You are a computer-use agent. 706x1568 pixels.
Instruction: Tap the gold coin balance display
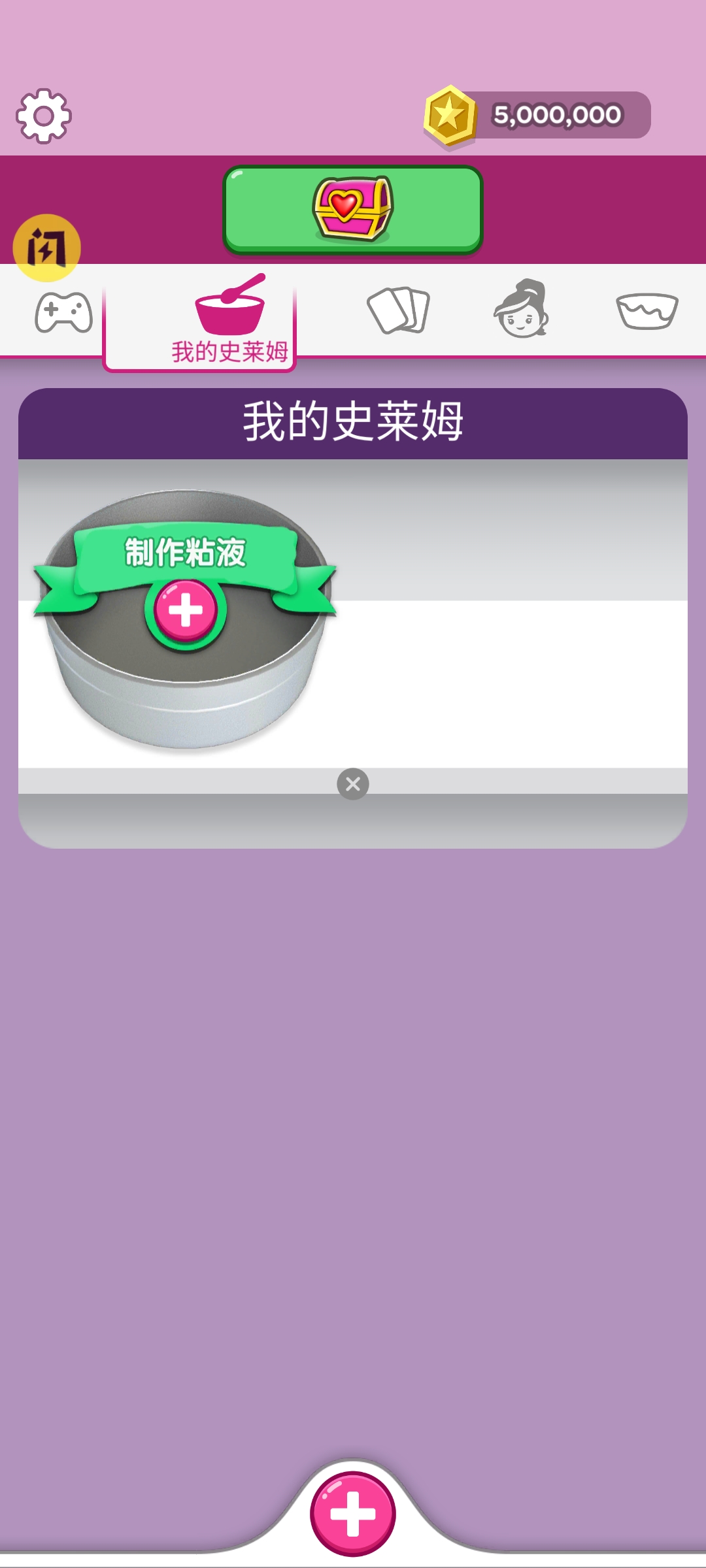tap(537, 115)
